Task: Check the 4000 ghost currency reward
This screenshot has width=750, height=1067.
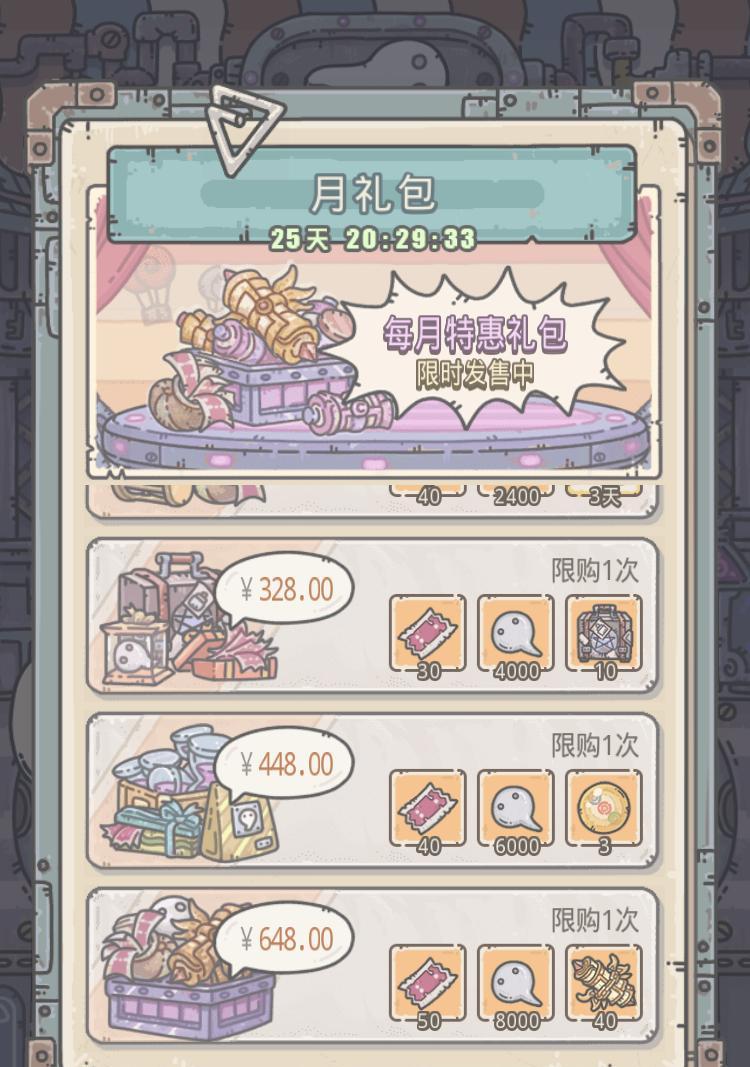Action: (516, 634)
